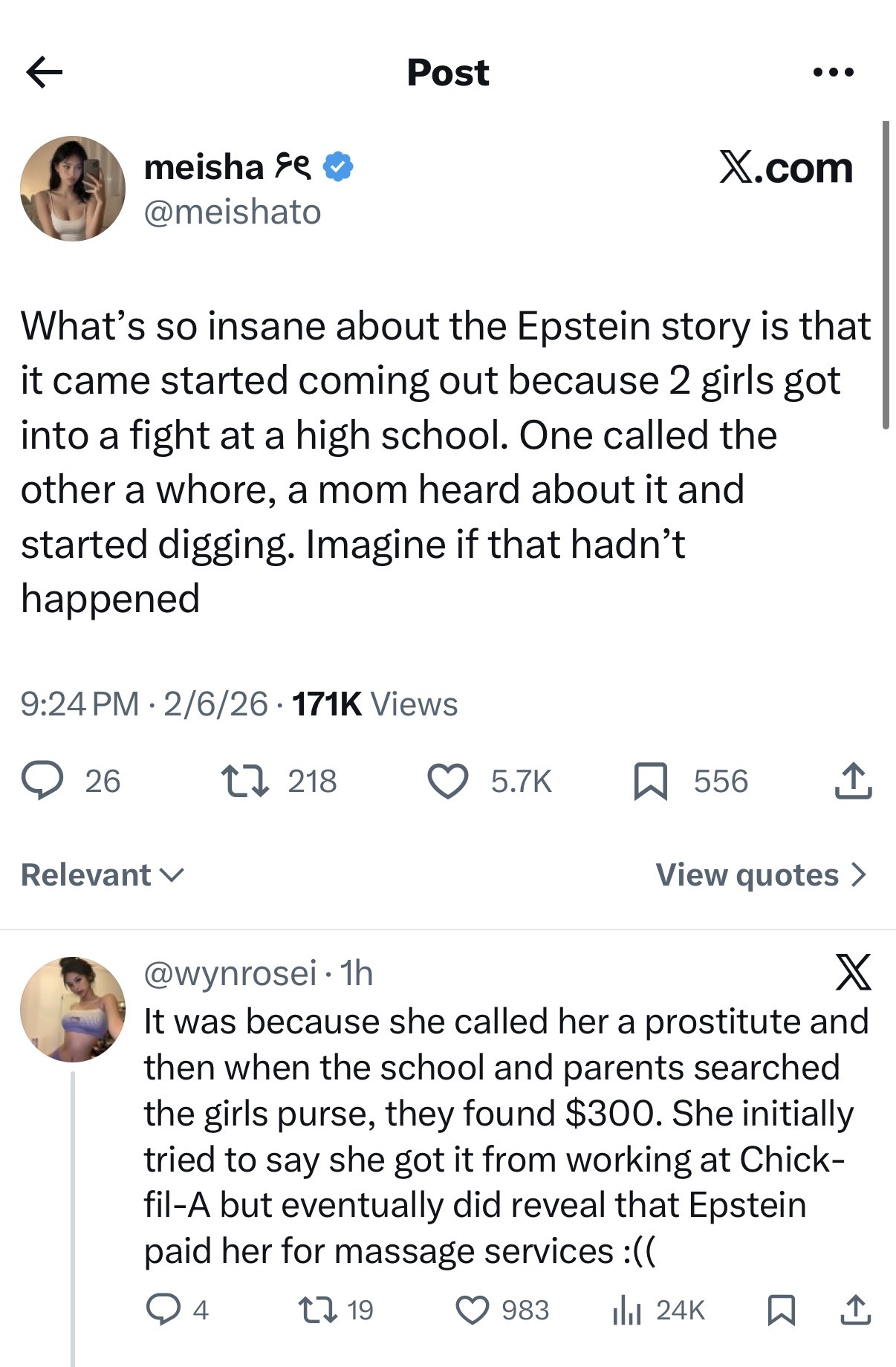This screenshot has width=896, height=1367.
Task: Open the three-dot overflow menu
Action: 833,73
